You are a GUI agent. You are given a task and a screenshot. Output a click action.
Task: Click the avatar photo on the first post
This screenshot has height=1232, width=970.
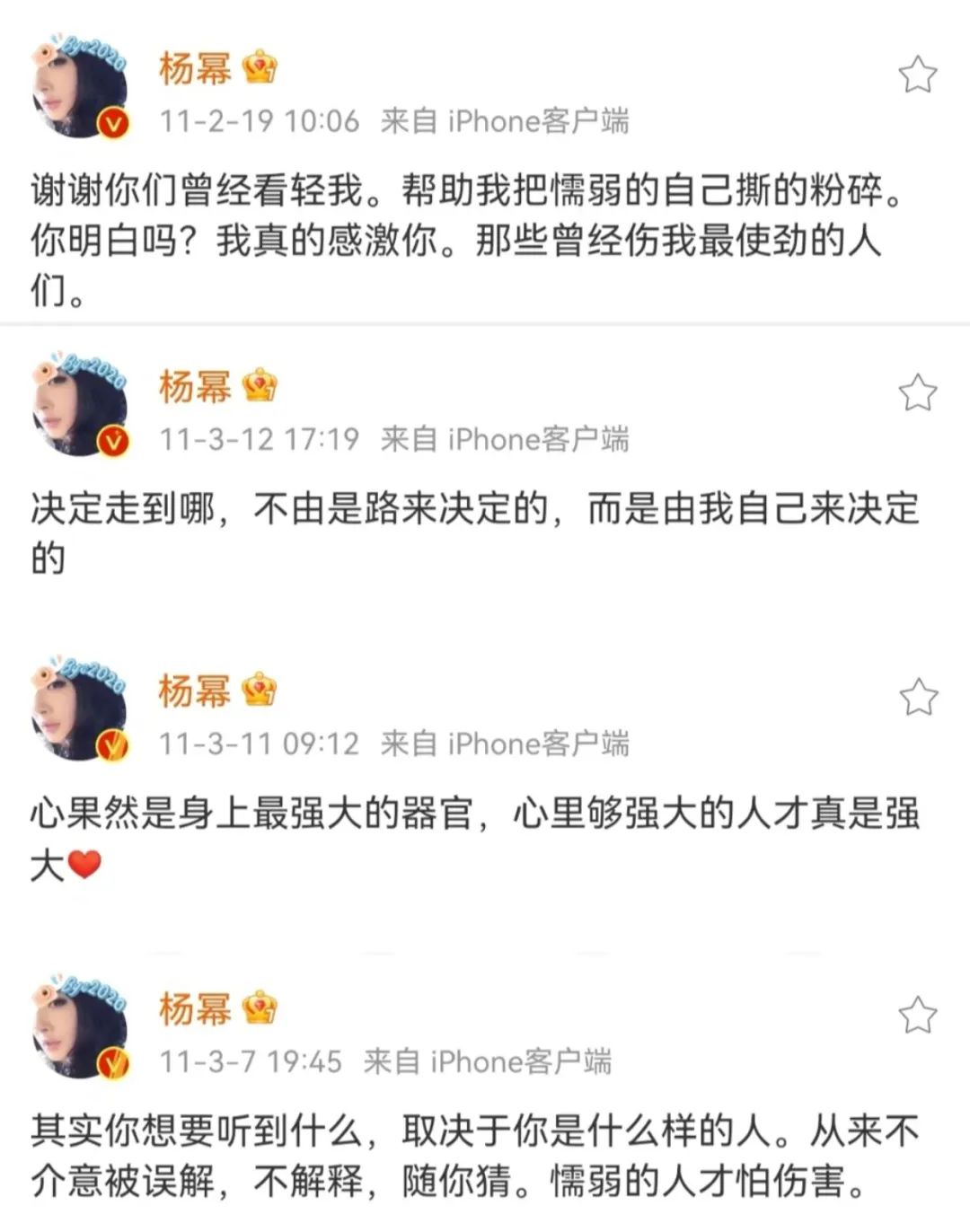81,85
